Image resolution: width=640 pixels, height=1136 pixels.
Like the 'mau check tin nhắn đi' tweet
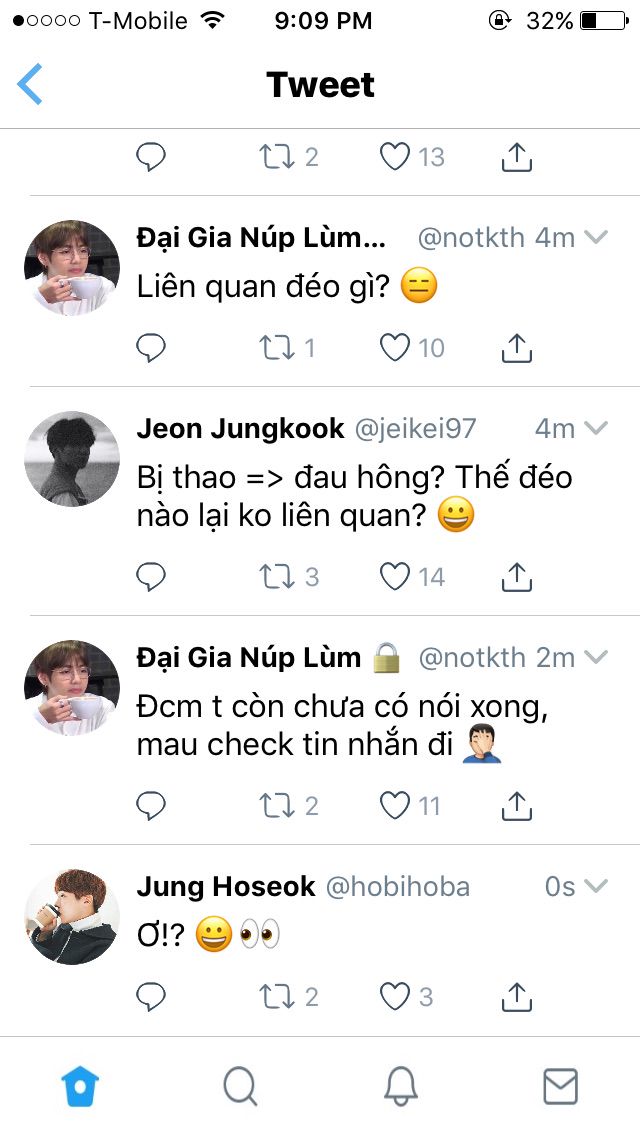pyautogui.click(x=396, y=805)
